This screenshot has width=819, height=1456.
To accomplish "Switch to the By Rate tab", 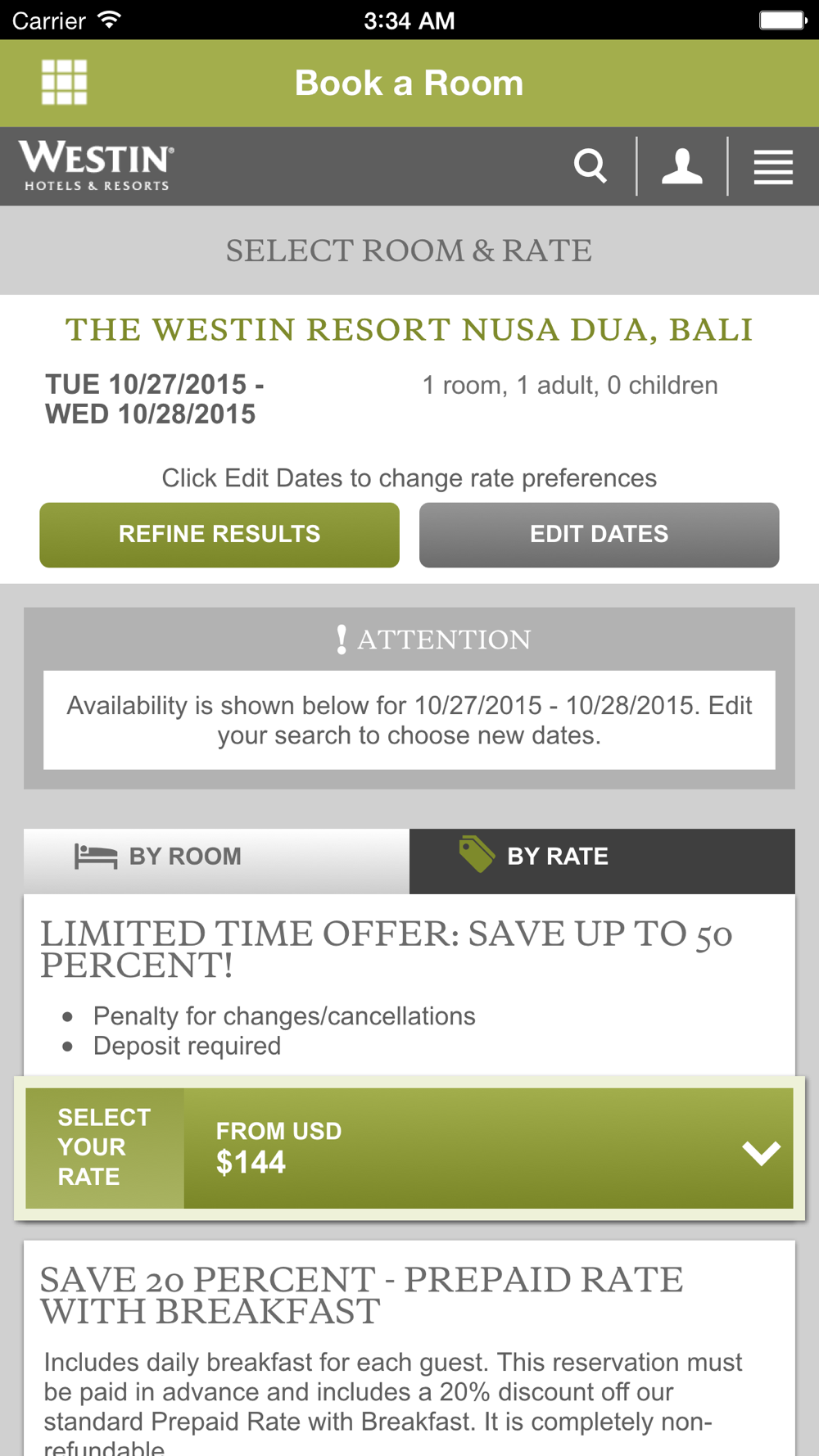I will click(x=602, y=857).
